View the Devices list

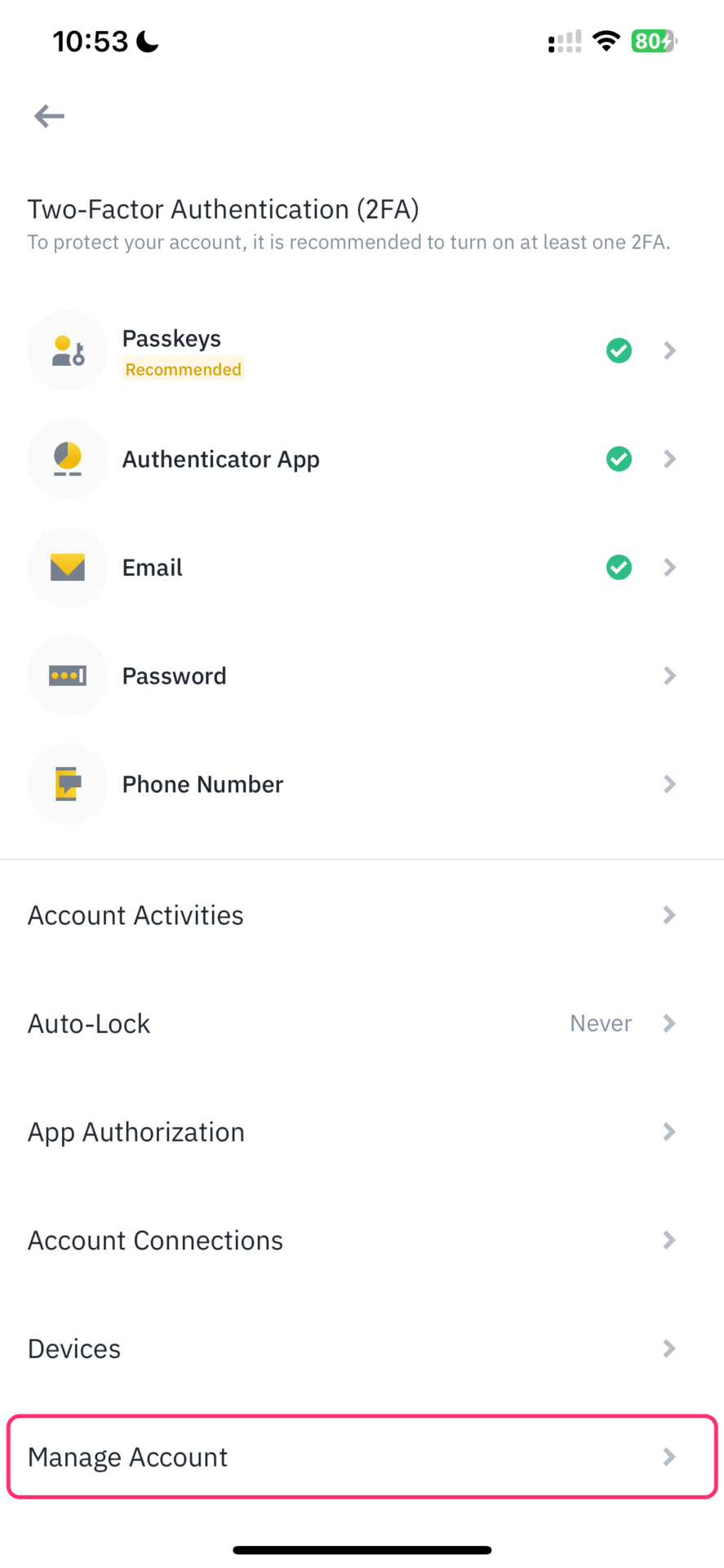[362, 1348]
